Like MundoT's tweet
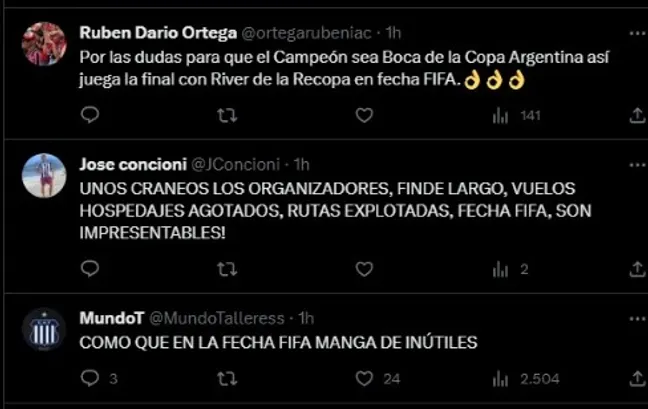The height and width of the screenshot is (409, 648). (364, 378)
